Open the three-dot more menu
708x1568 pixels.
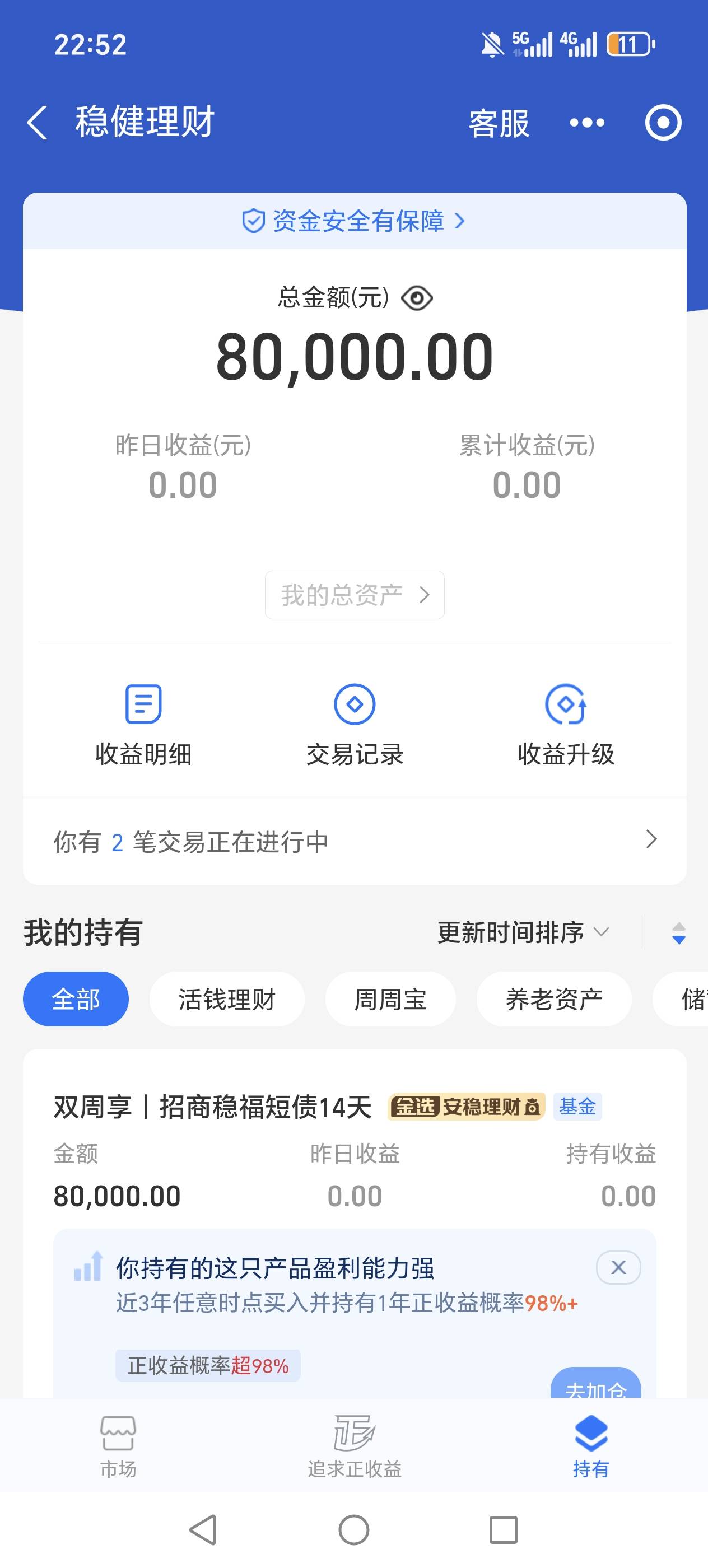[587, 123]
